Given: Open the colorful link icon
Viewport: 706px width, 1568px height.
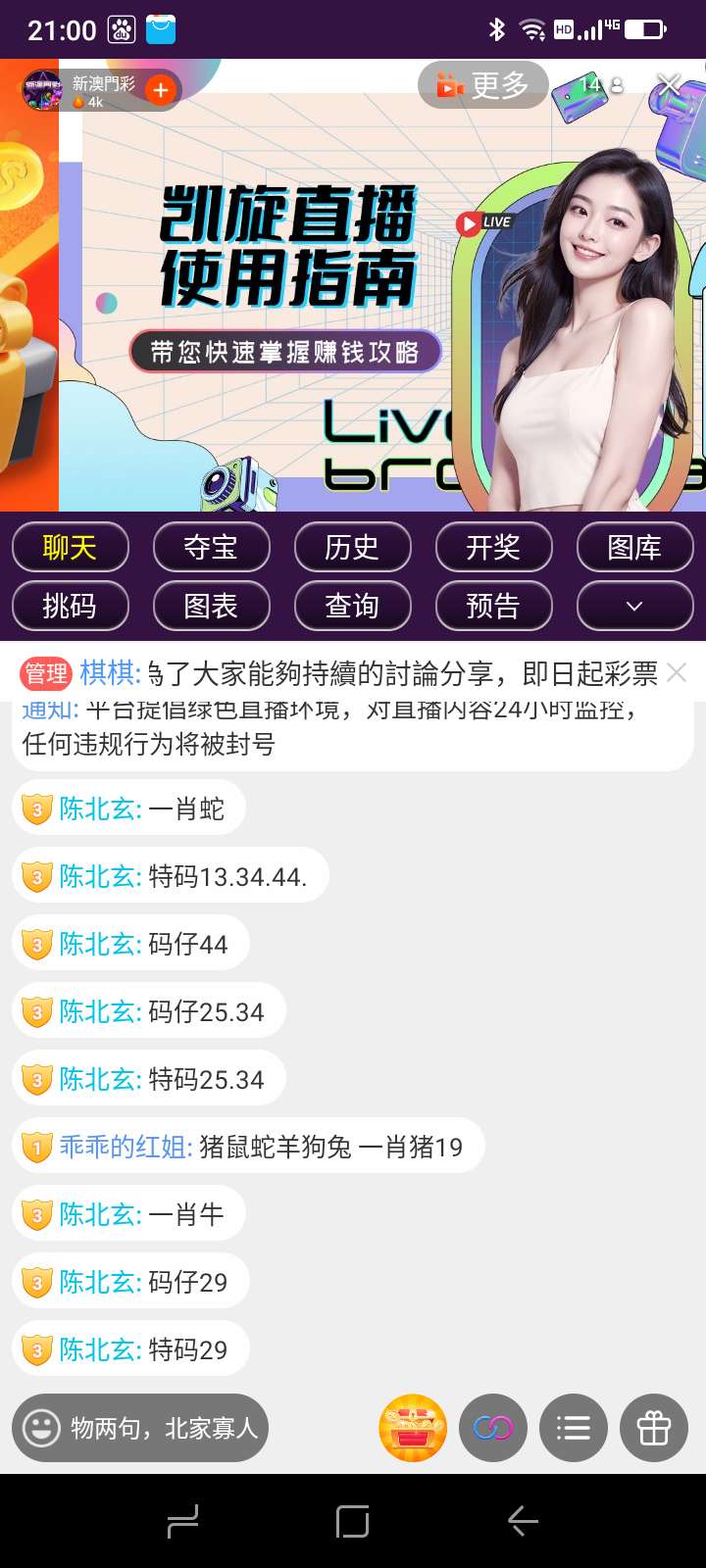Looking at the screenshot, I should 493,1428.
